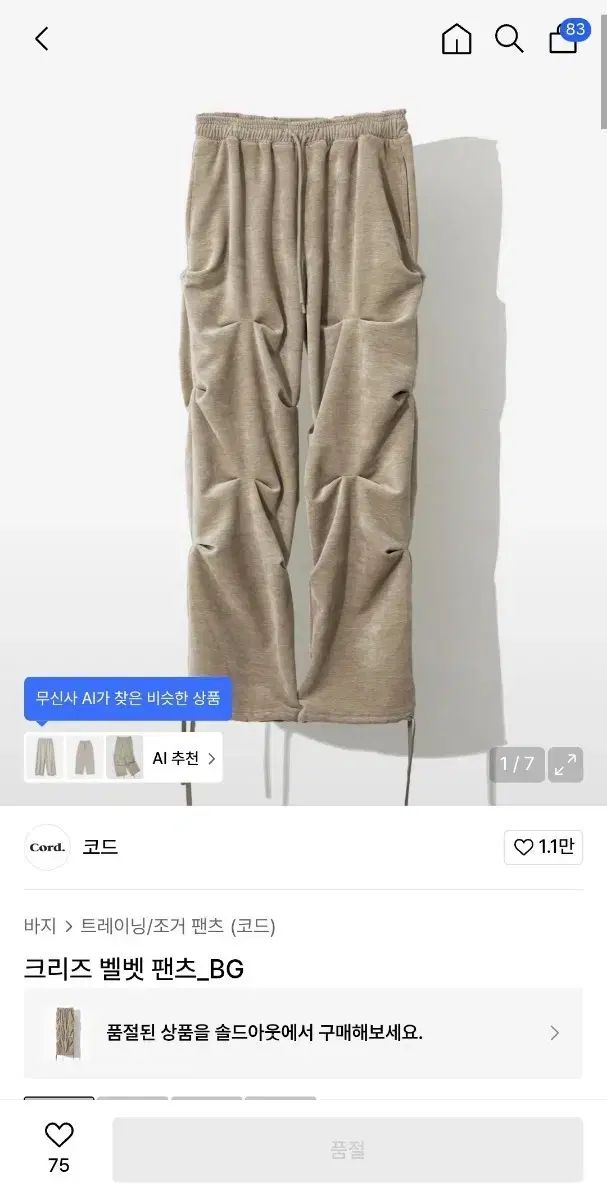This screenshot has width=607, height=1200.
Task: Open AI 추천 similar products
Action: point(183,758)
